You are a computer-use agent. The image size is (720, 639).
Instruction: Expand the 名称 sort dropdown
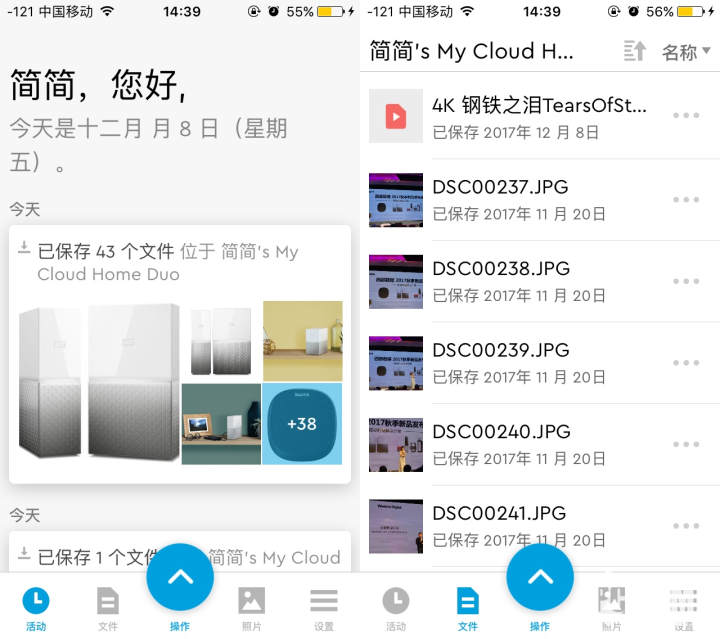686,52
